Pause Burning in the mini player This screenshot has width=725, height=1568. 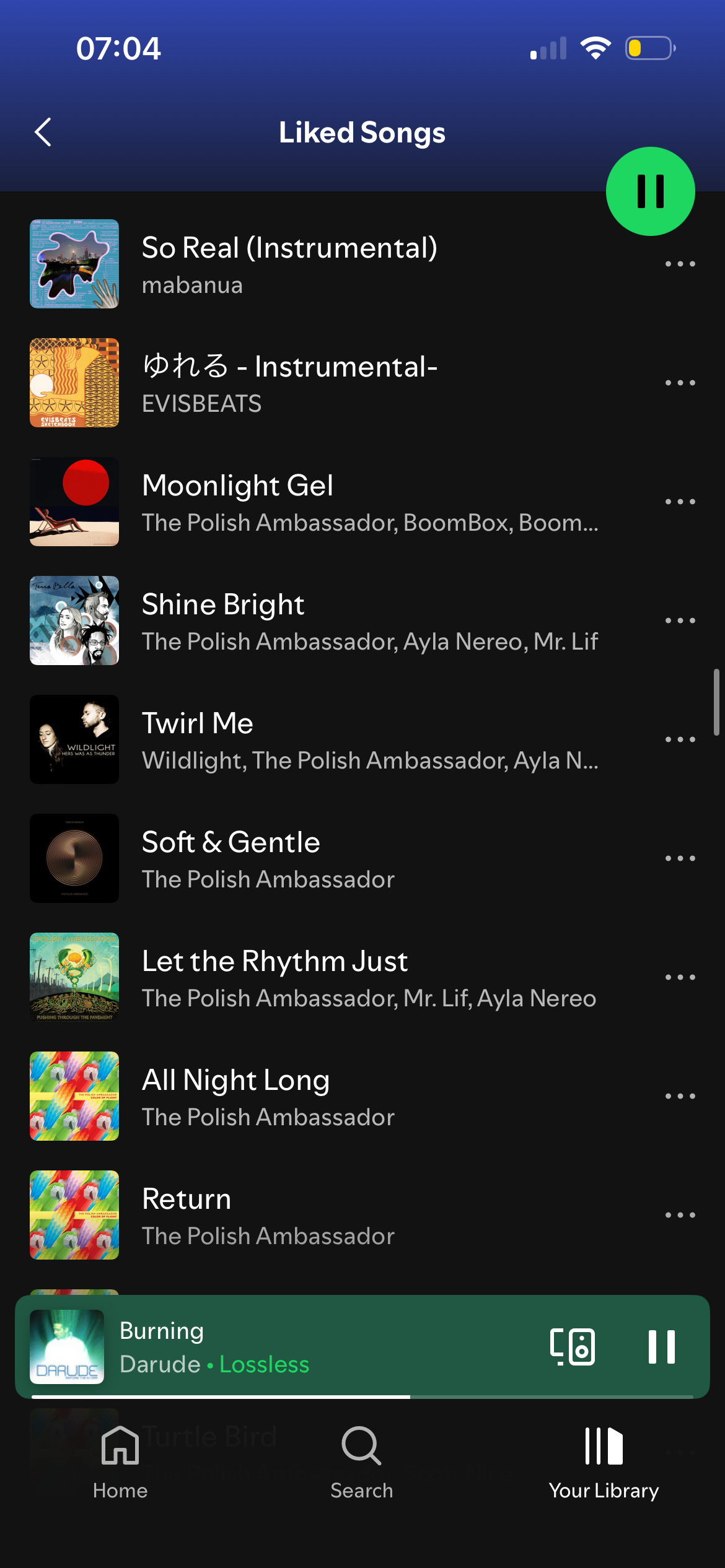point(661,1347)
